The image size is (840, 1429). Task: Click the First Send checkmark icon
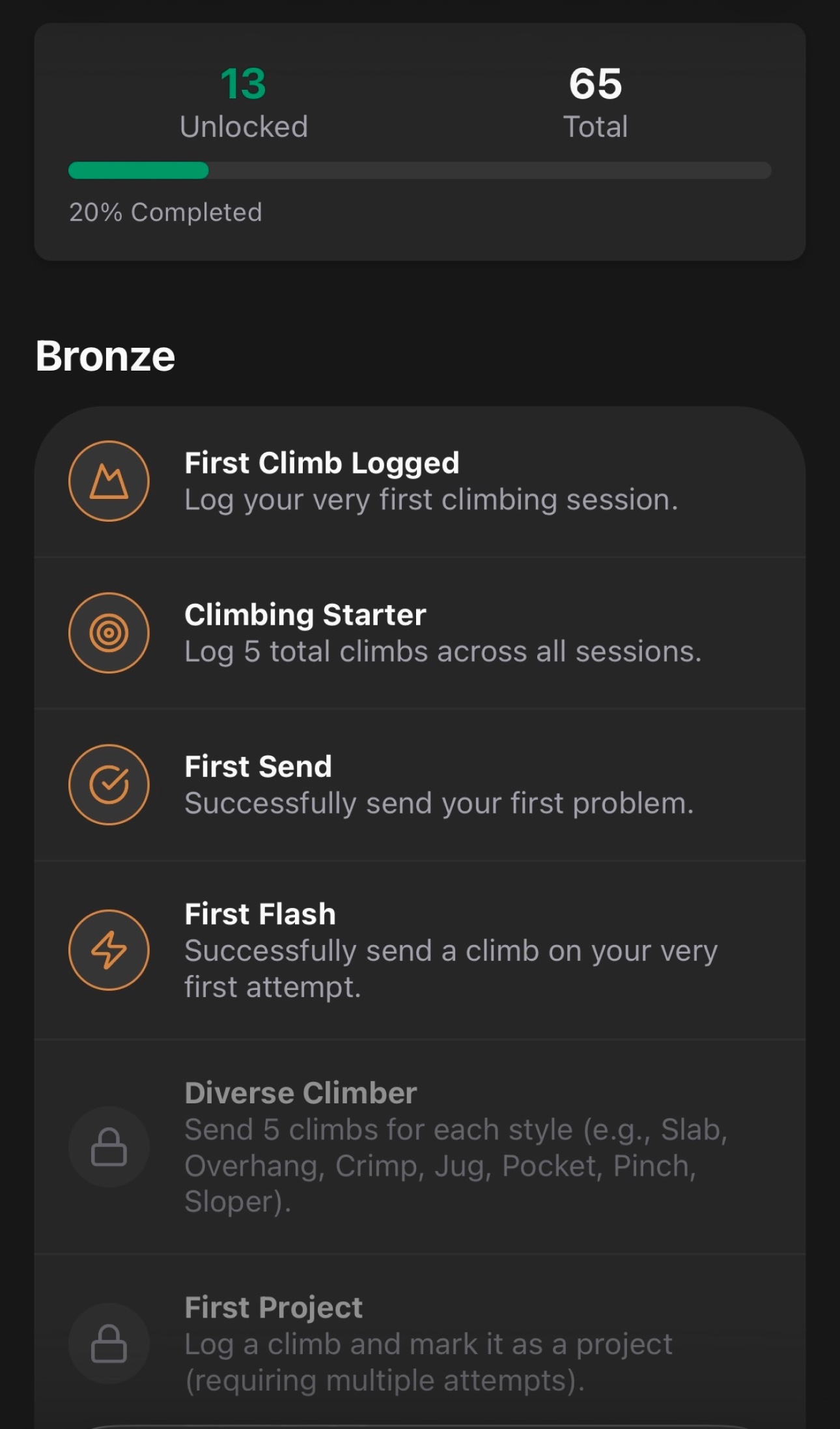pyautogui.click(x=109, y=784)
